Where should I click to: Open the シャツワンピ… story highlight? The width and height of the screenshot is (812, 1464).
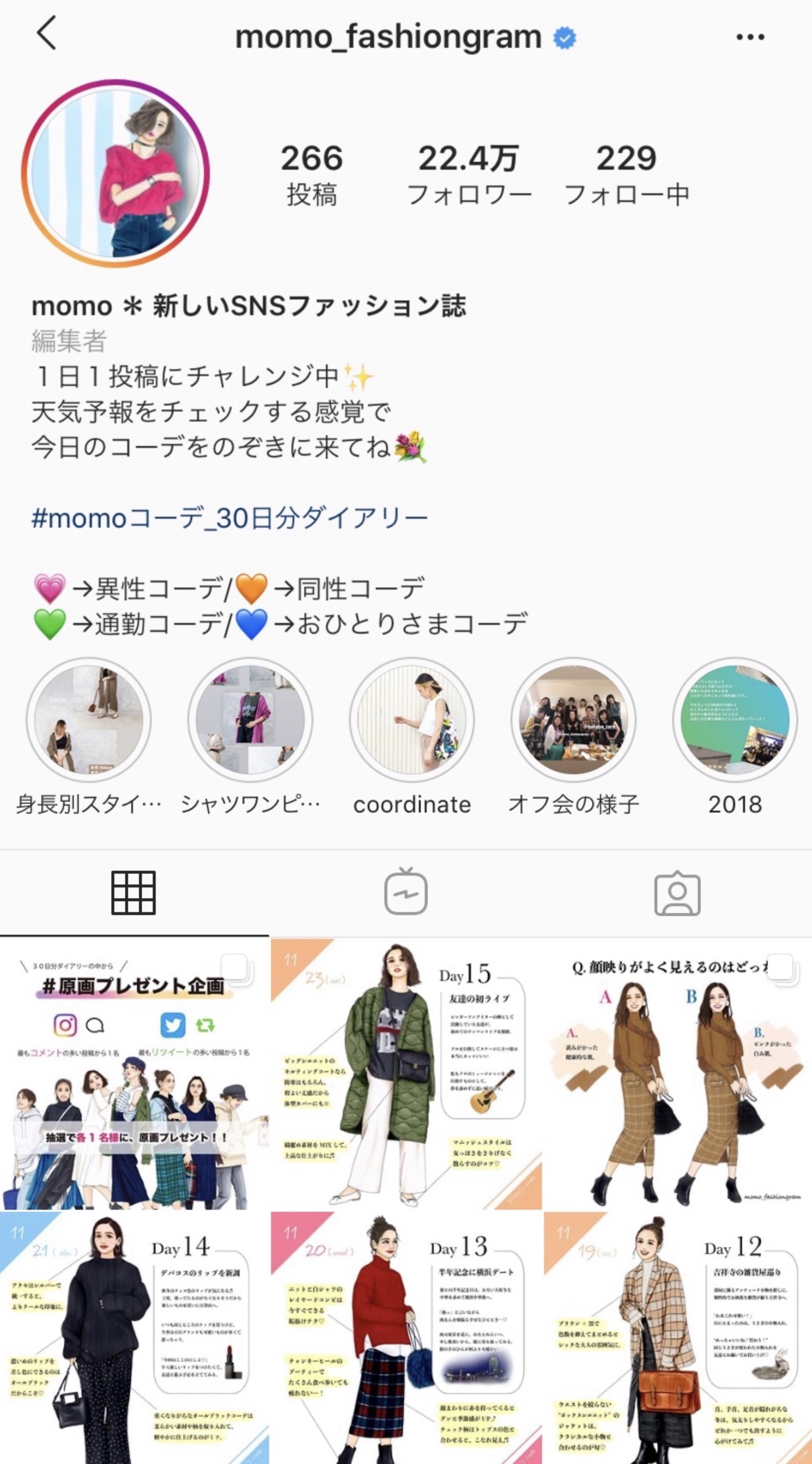coord(250,720)
